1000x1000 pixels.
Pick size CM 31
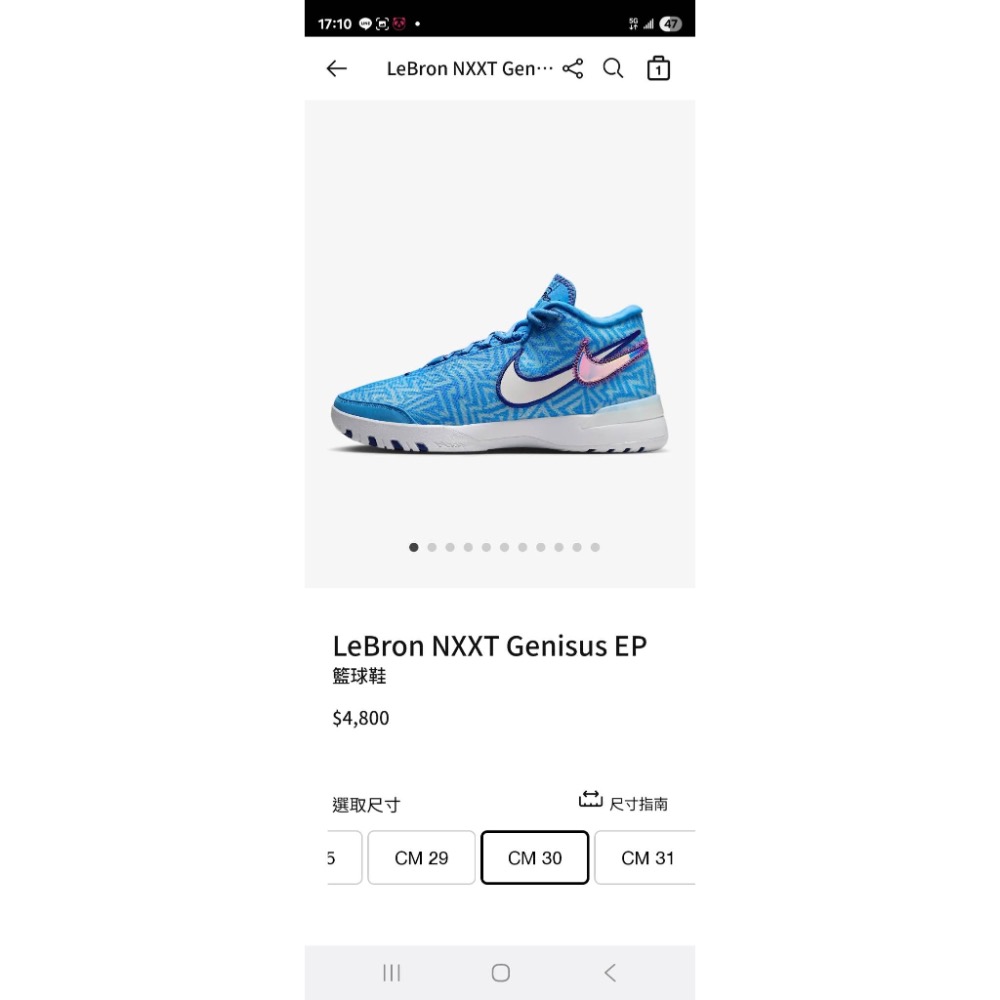(x=646, y=858)
